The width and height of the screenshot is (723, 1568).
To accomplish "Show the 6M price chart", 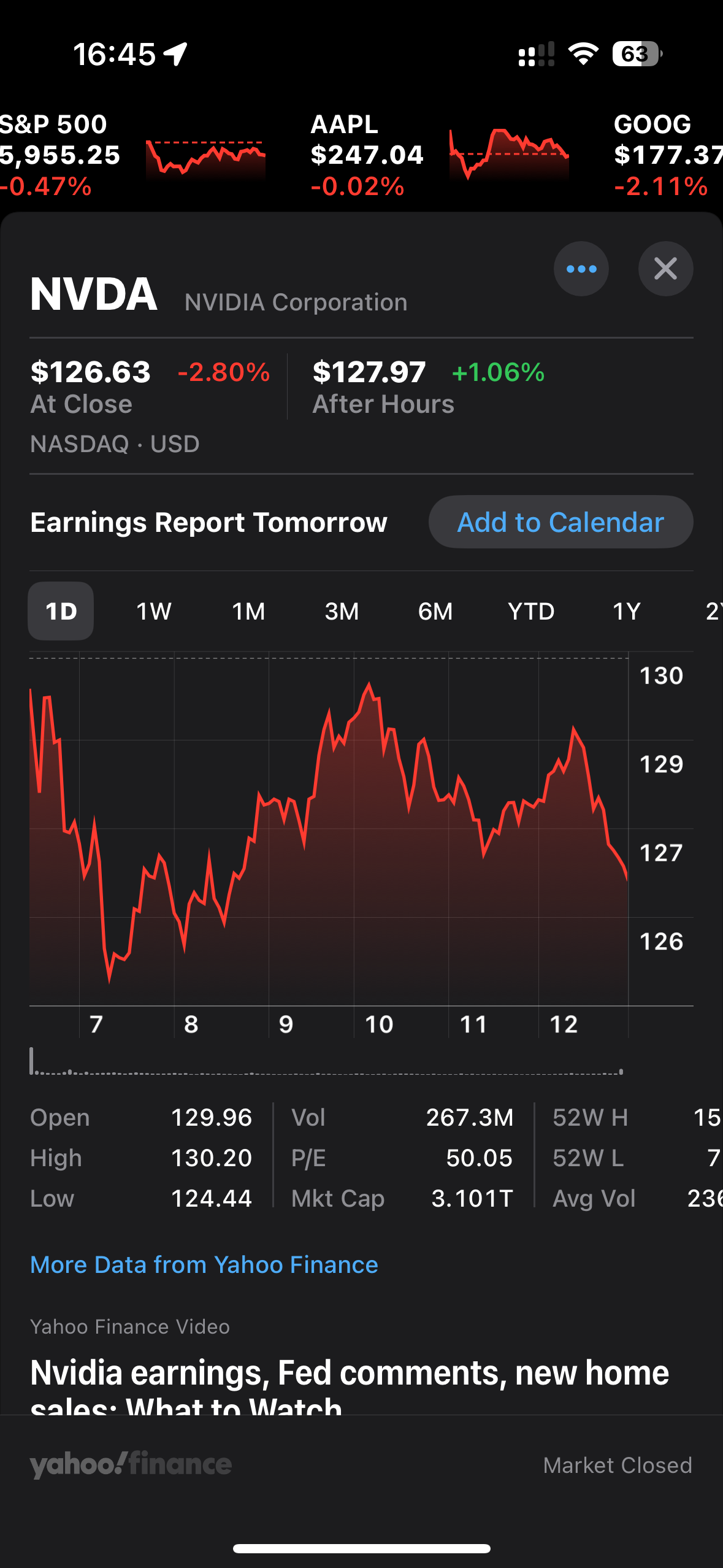I will (435, 611).
